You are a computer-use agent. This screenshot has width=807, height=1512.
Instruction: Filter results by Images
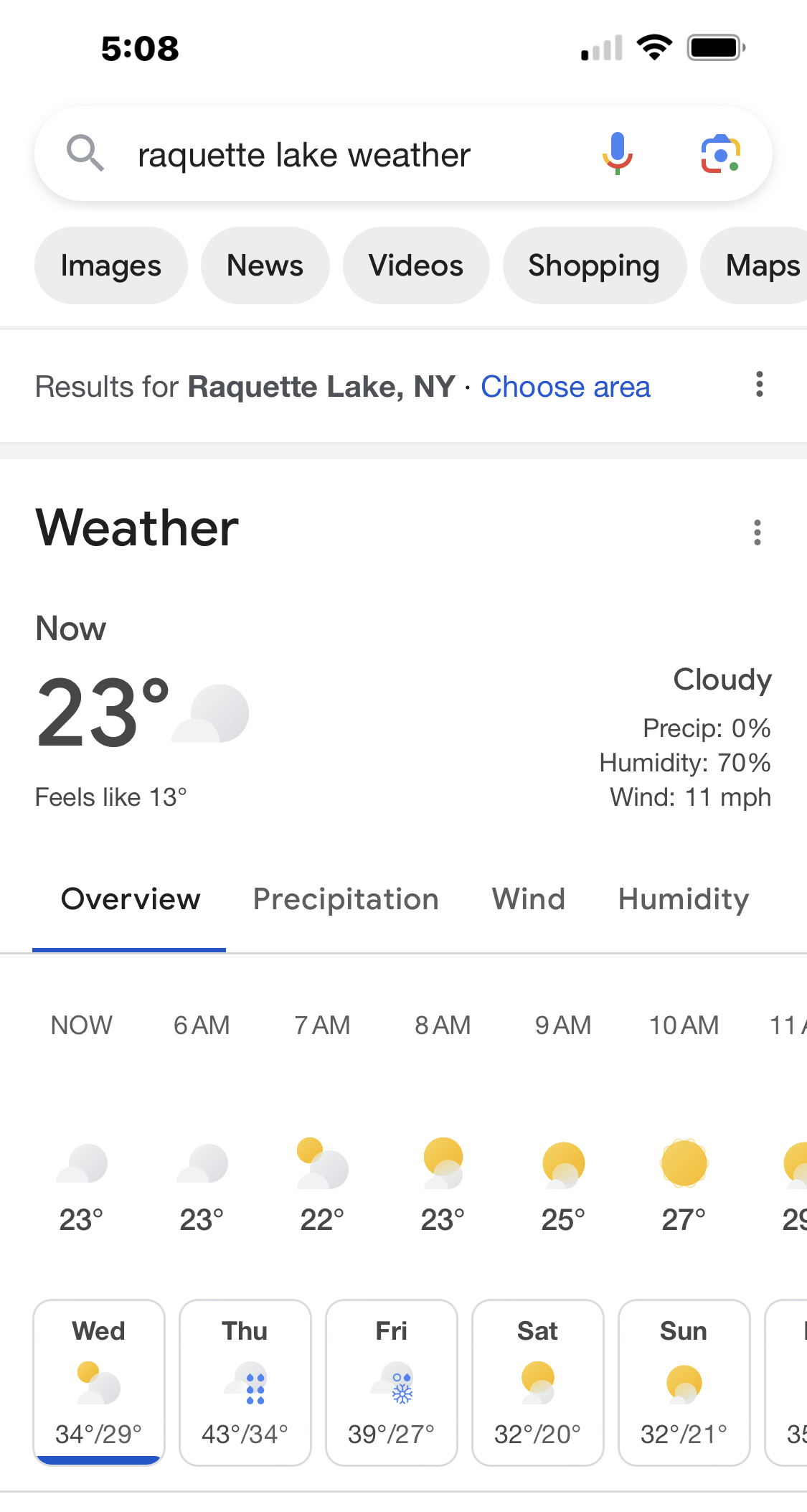(x=111, y=266)
